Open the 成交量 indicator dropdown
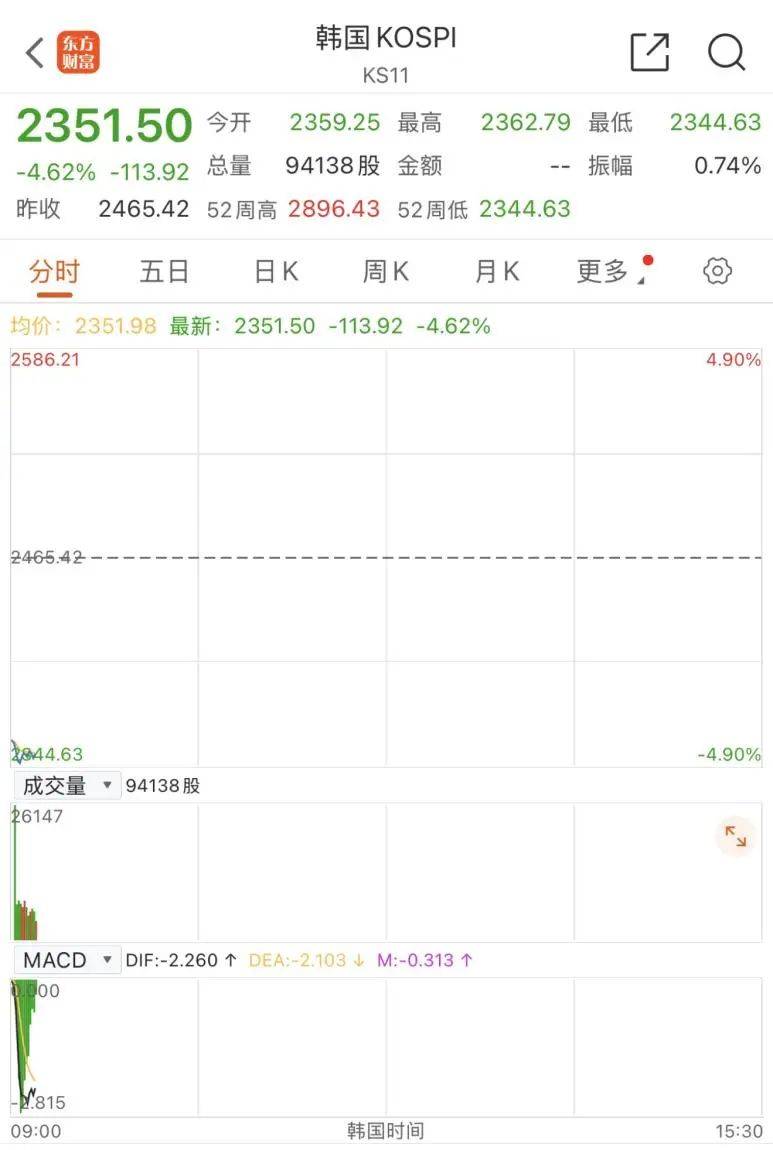The image size is (773, 1150). (x=66, y=785)
